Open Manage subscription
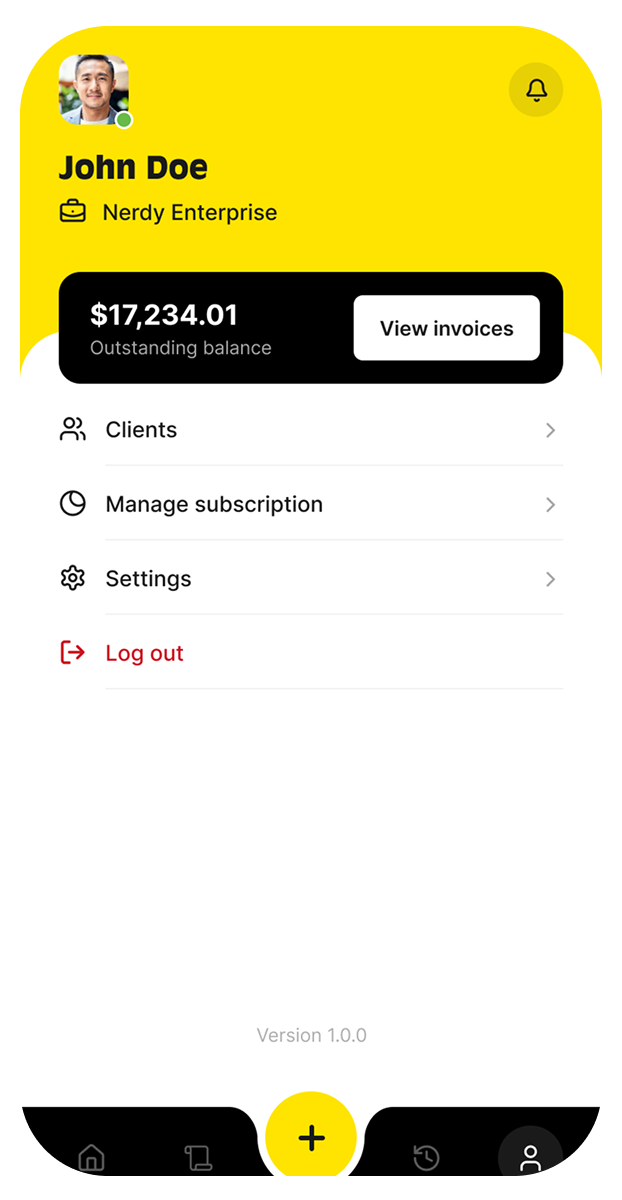 (310, 504)
